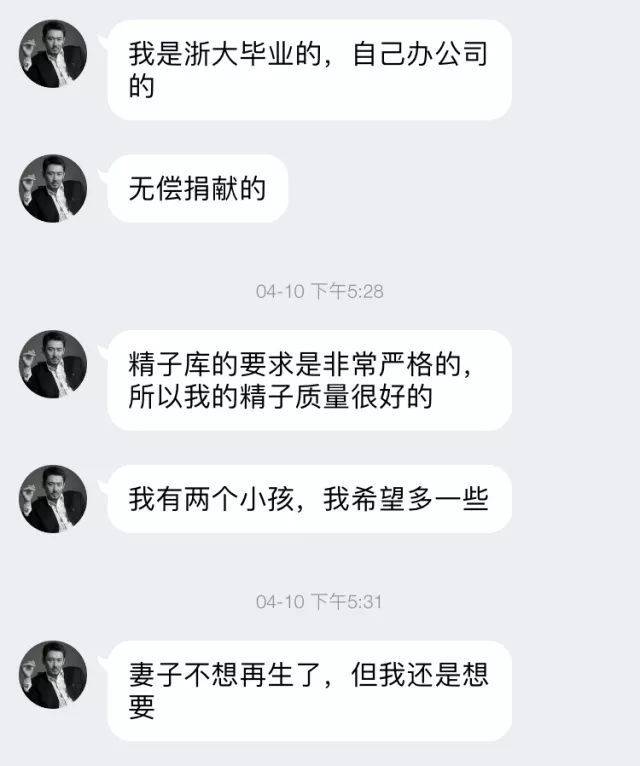Tap the avatar next to '无偿捐献的'
640x766 pixels.
53,188
